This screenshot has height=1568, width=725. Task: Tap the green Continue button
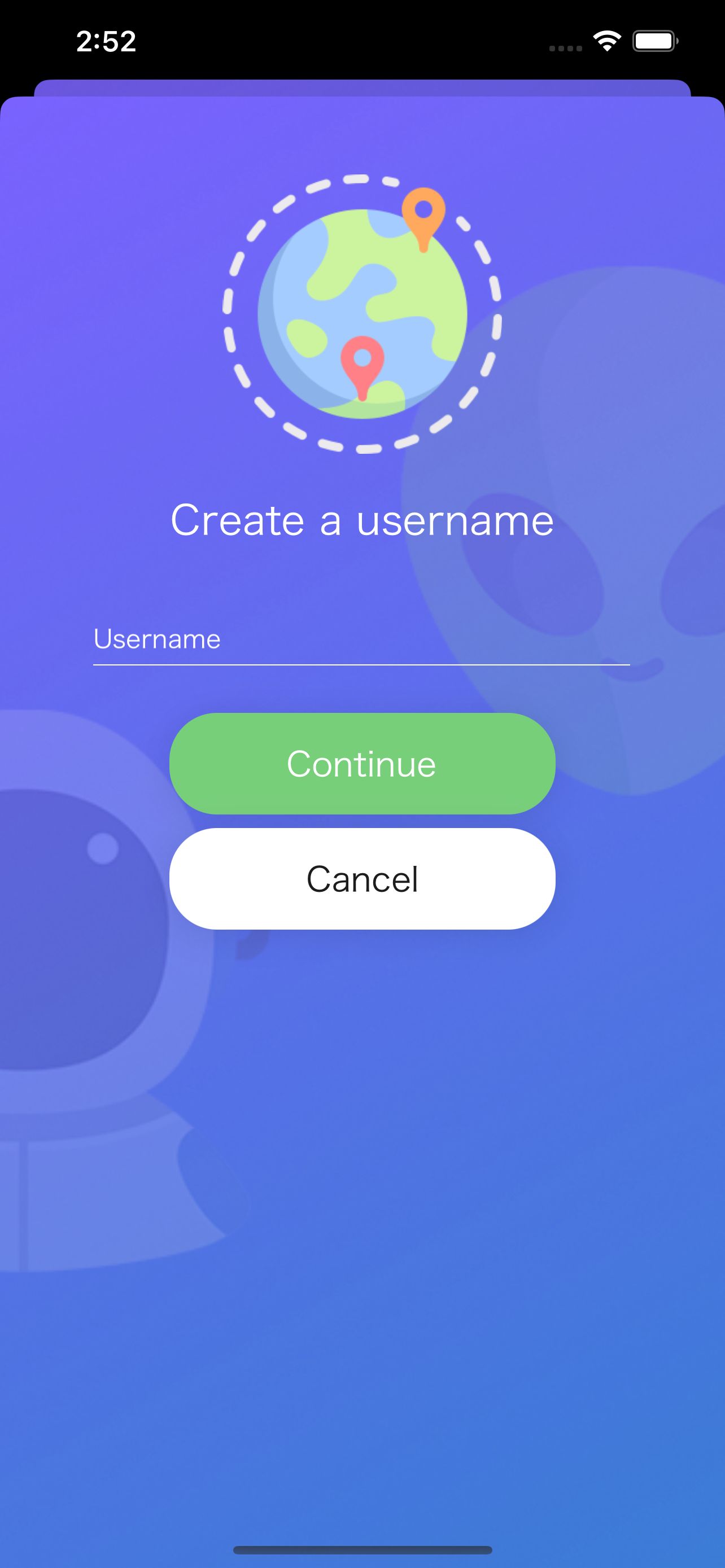pos(362,763)
